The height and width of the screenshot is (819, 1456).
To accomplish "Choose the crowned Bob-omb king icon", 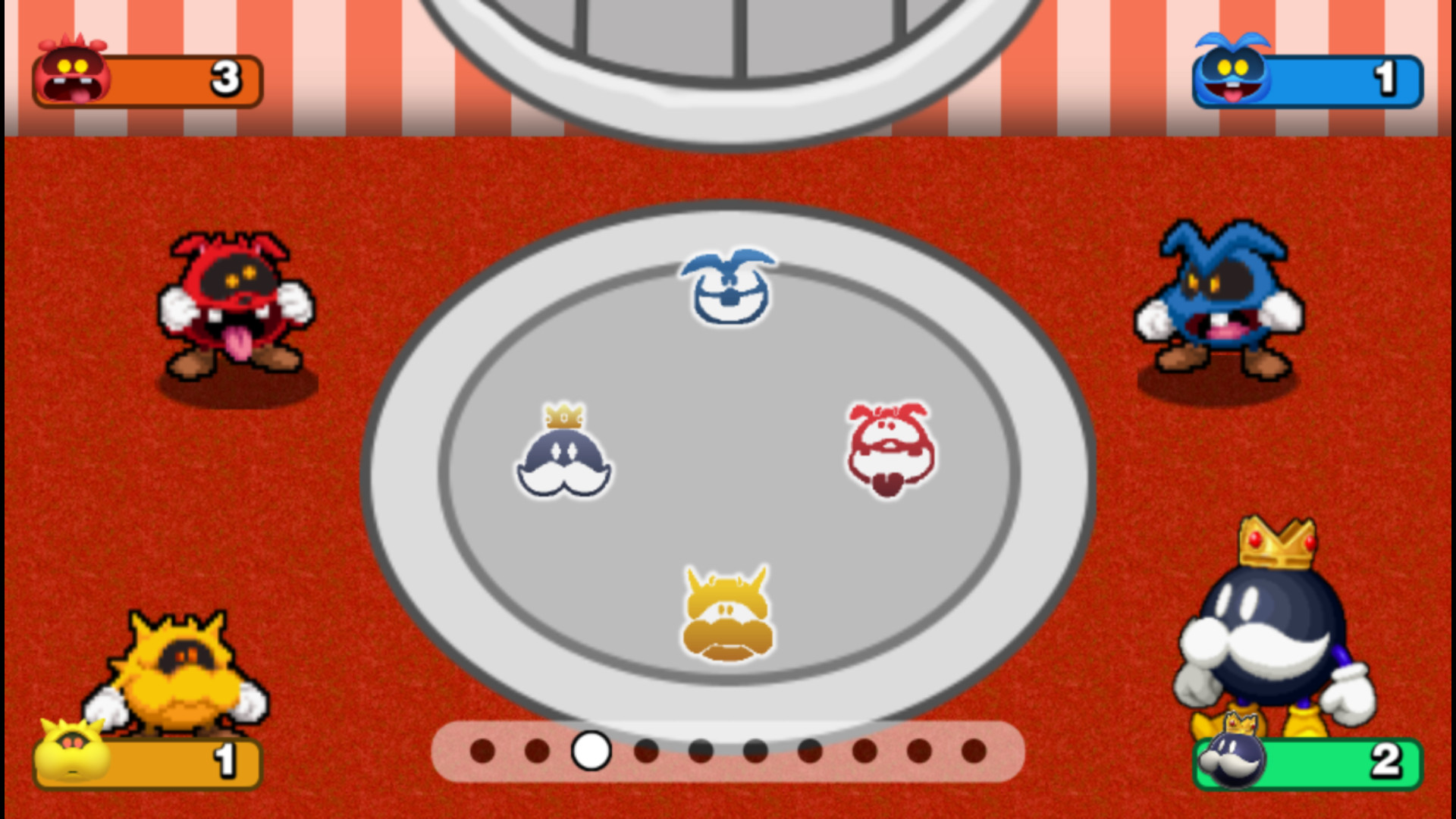I will pyautogui.click(x=563, y=453).
